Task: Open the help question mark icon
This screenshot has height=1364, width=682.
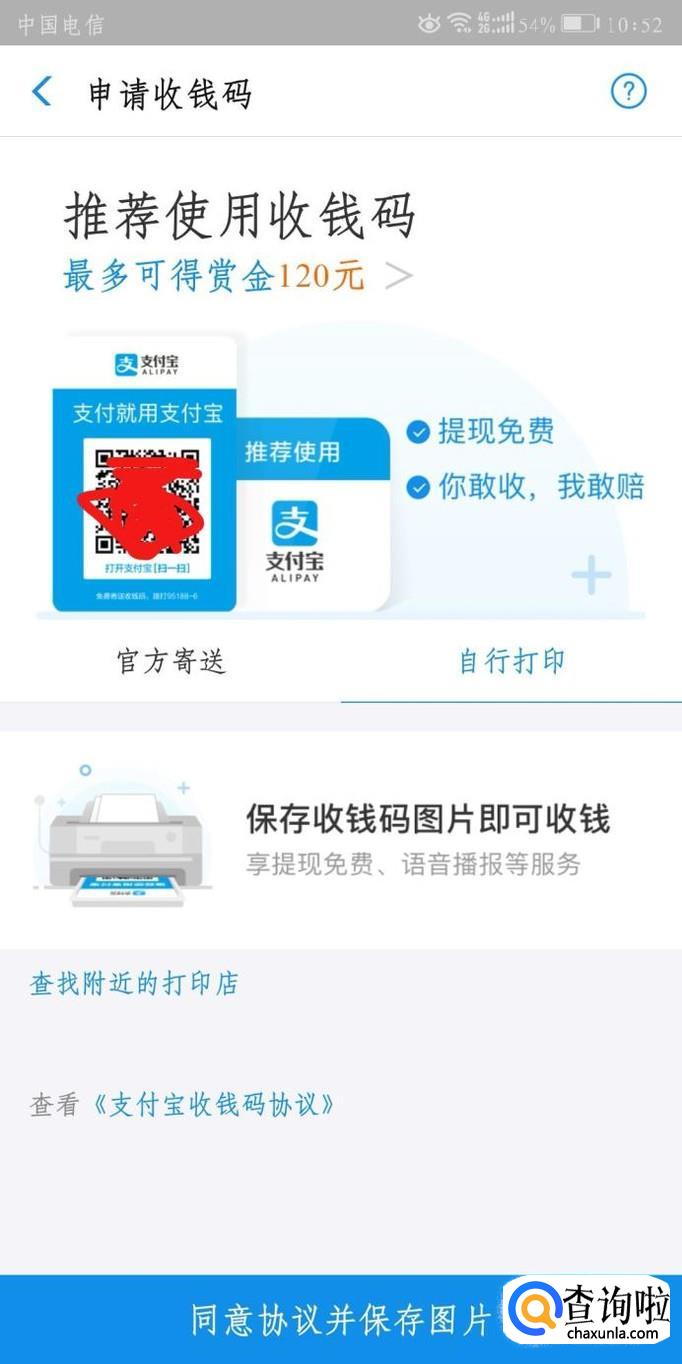Action: pos(628,92)
